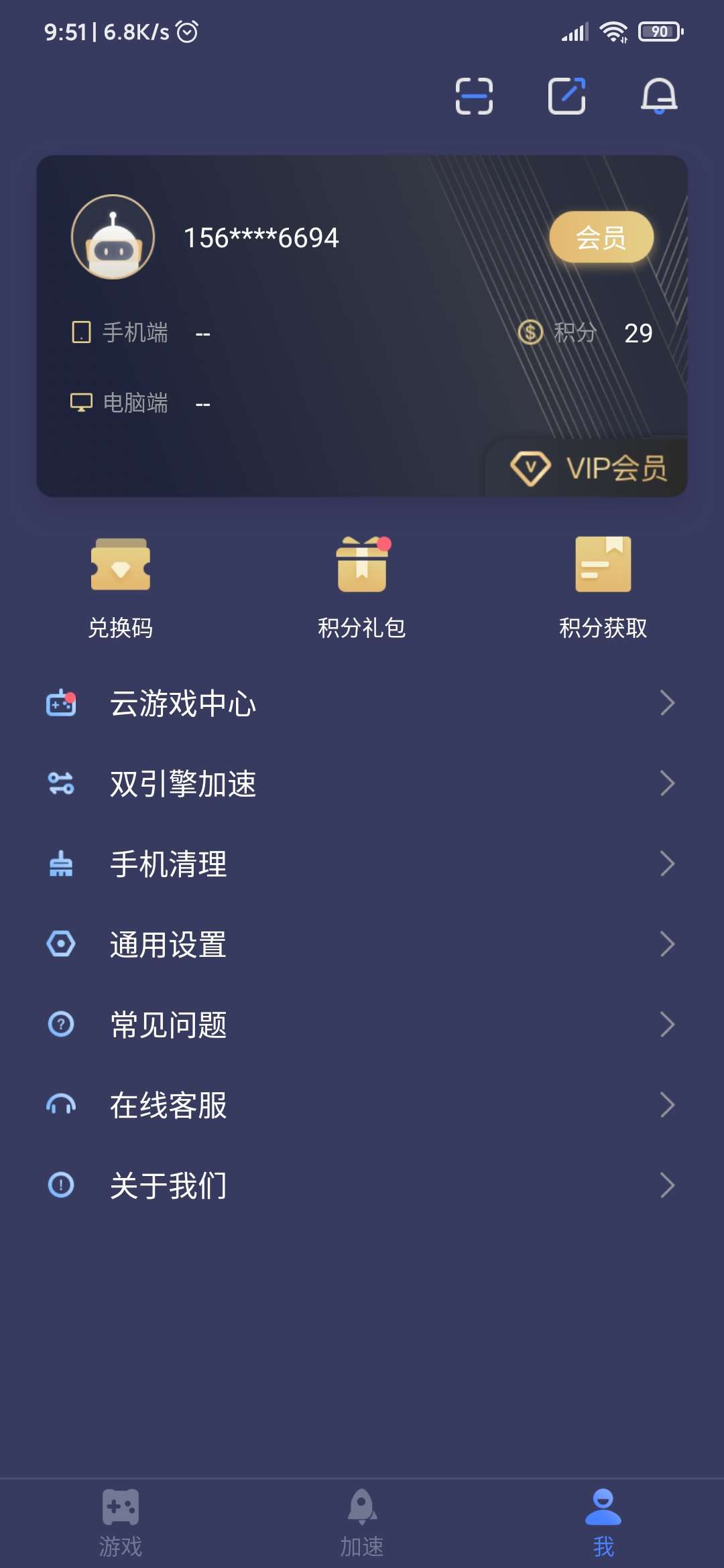Open 手机清理 phone cleanup

point(362,864)
